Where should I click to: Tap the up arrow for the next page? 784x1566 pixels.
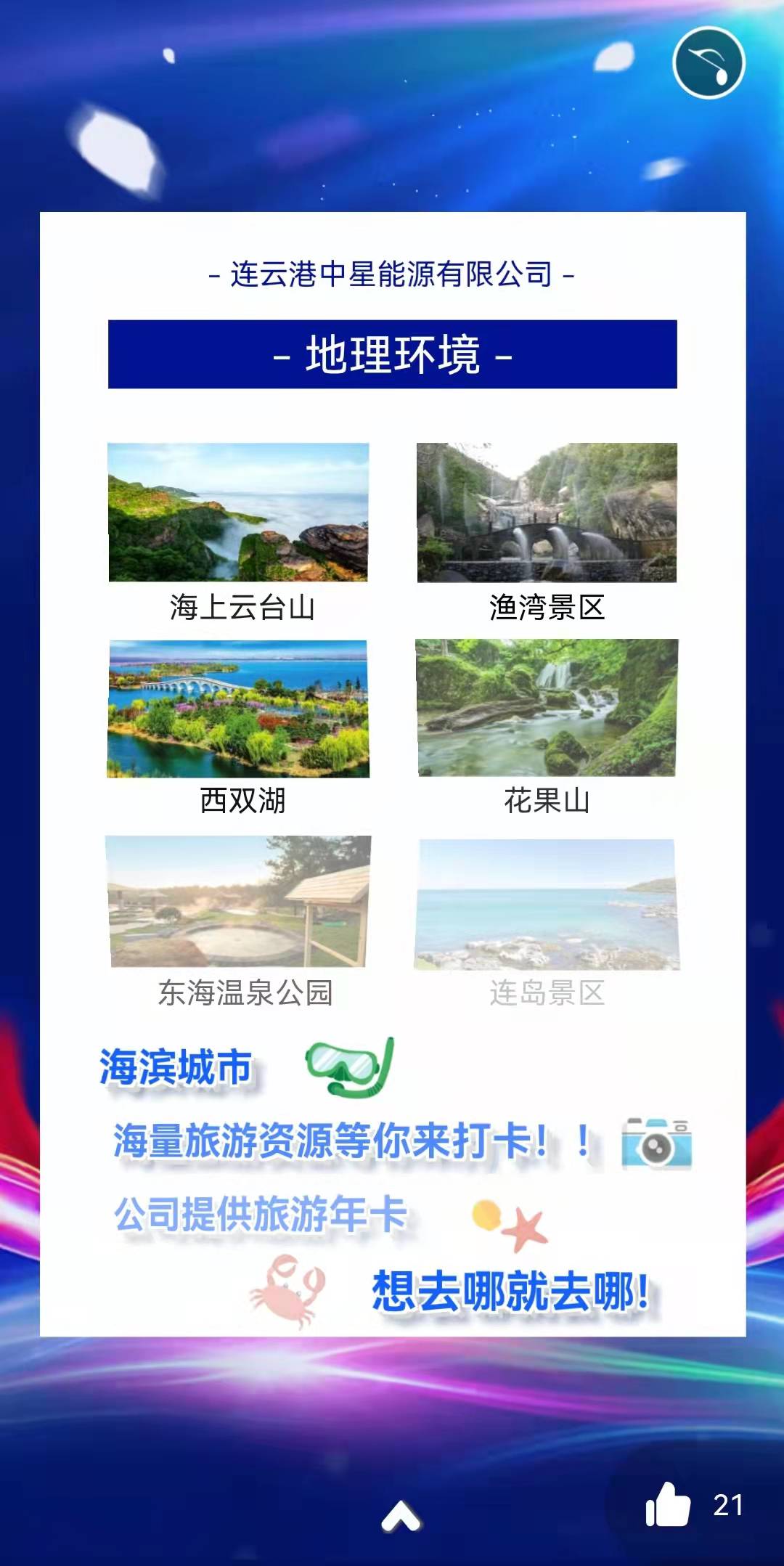(x=401, y=1516)
